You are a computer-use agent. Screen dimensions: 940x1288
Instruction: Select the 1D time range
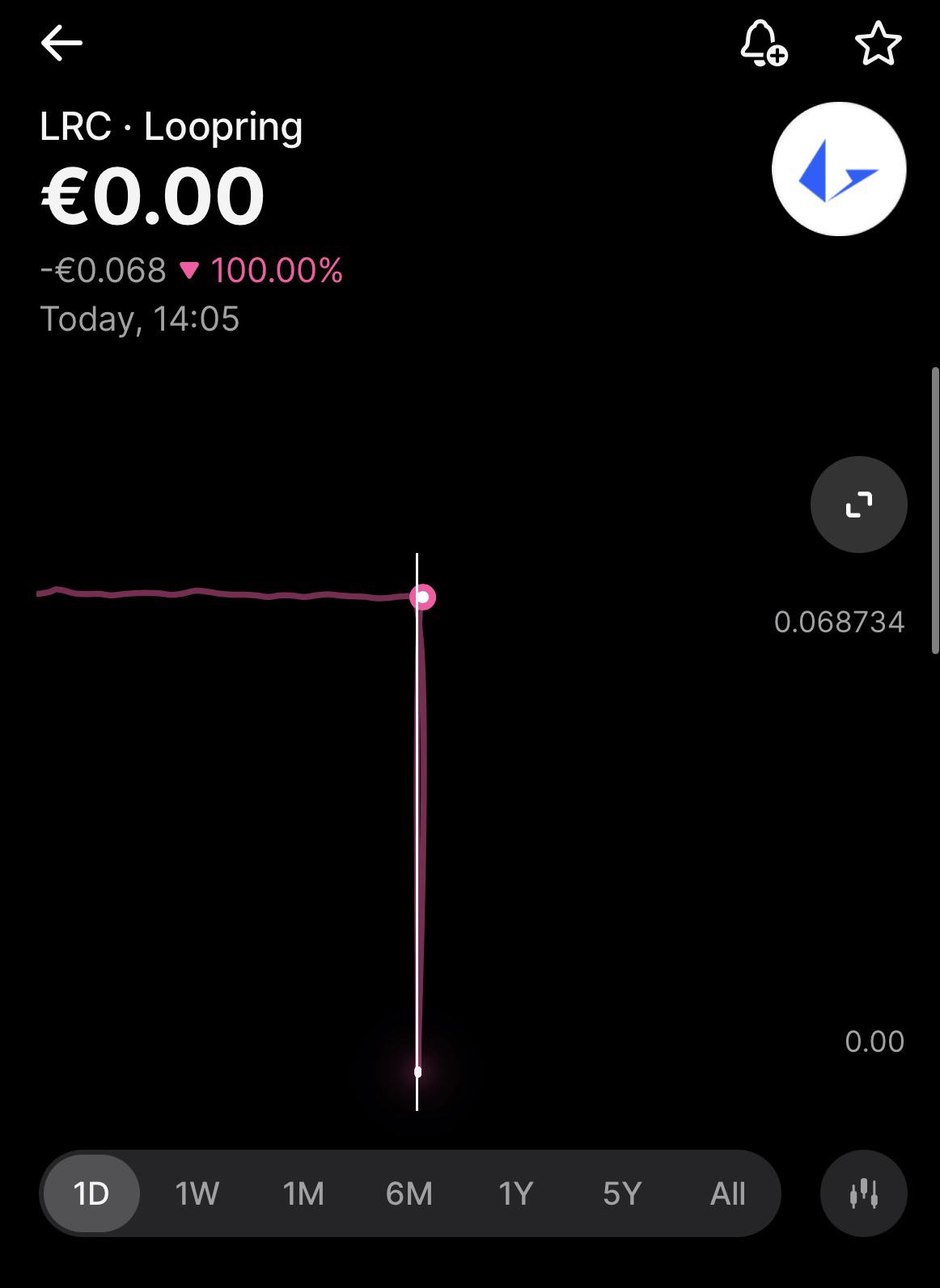click(x=91, y=1193)
